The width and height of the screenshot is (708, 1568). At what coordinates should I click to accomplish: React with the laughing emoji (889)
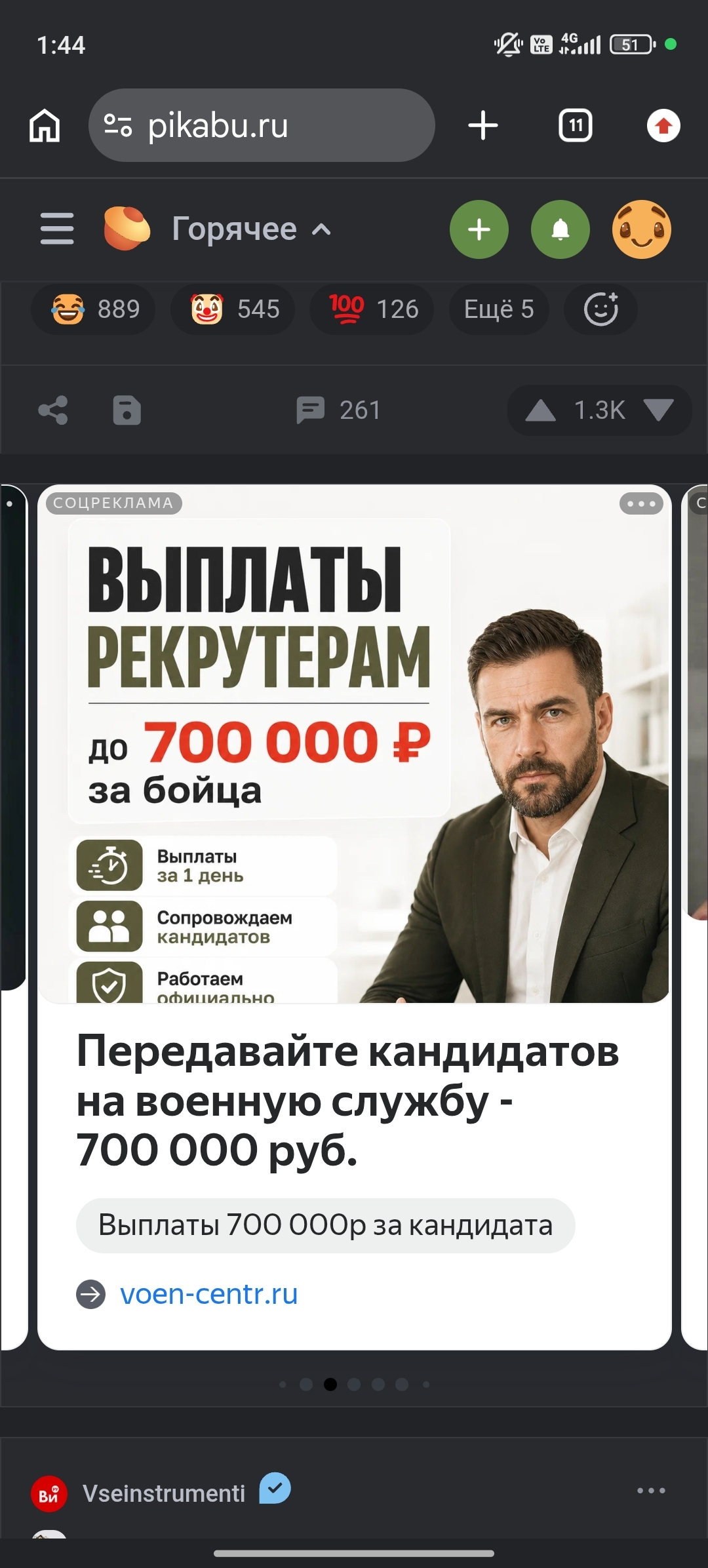pos(94,309)
